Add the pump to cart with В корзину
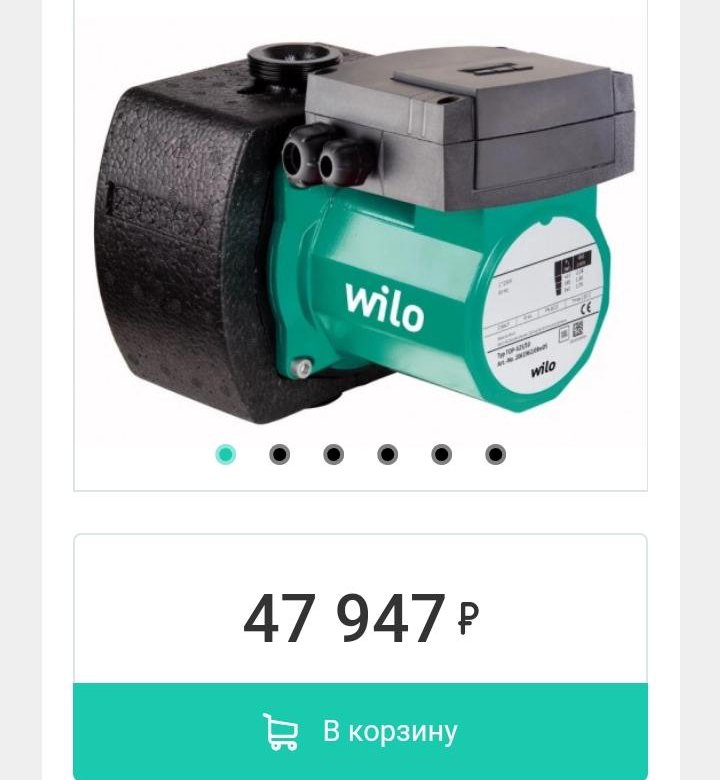This screenshot has height=780, width=720. tap(360, 731)
